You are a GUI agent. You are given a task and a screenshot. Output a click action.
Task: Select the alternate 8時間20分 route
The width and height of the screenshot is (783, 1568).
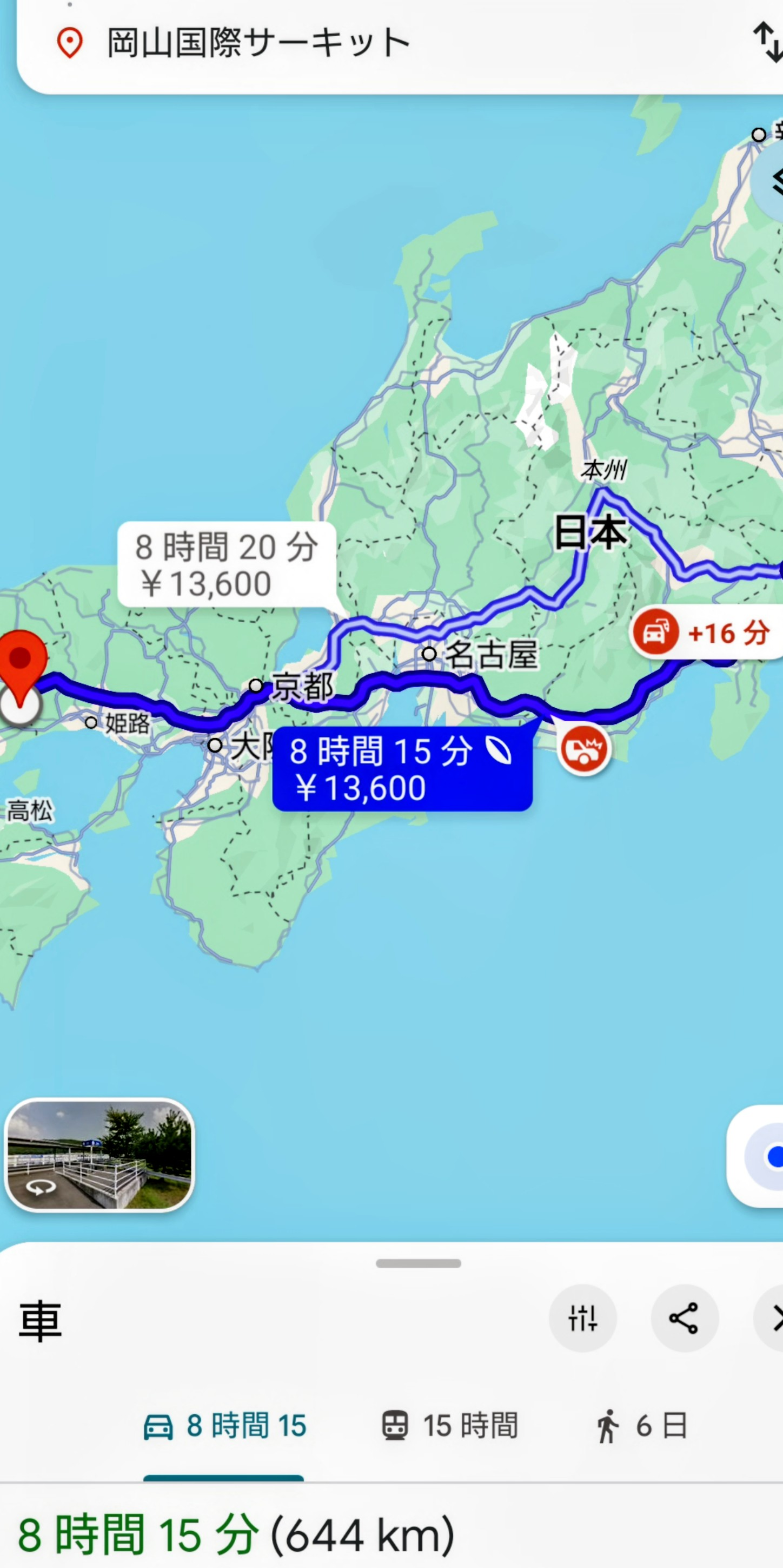(x=227, y=564)
